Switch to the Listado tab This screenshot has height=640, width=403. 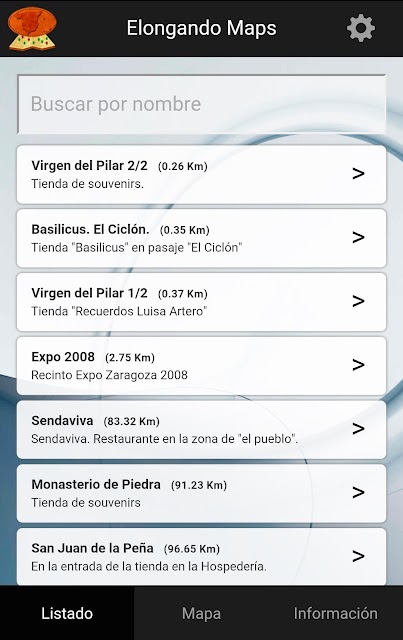[x=67, y=613]
